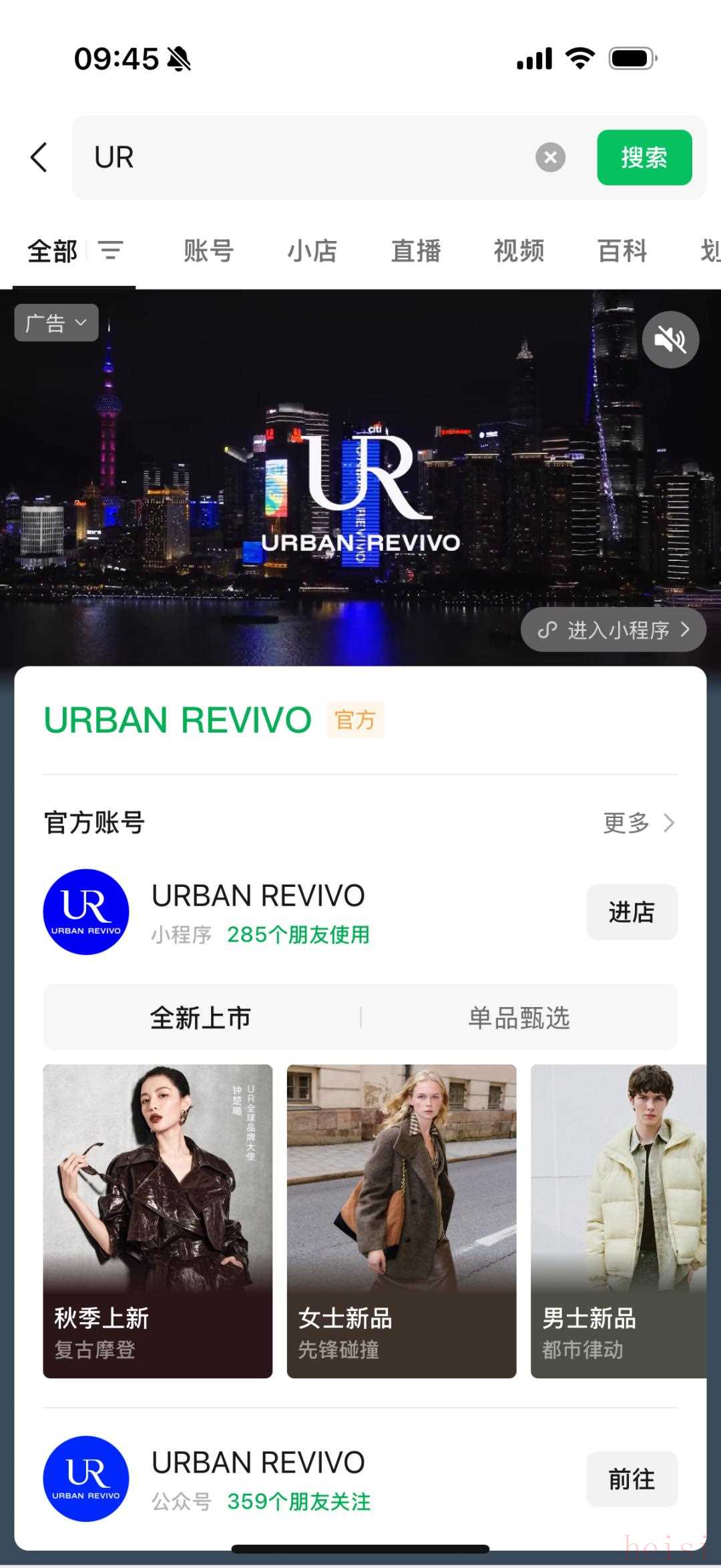Clear the UR search text
The image size is (721, 1568).
coord(550,158)
